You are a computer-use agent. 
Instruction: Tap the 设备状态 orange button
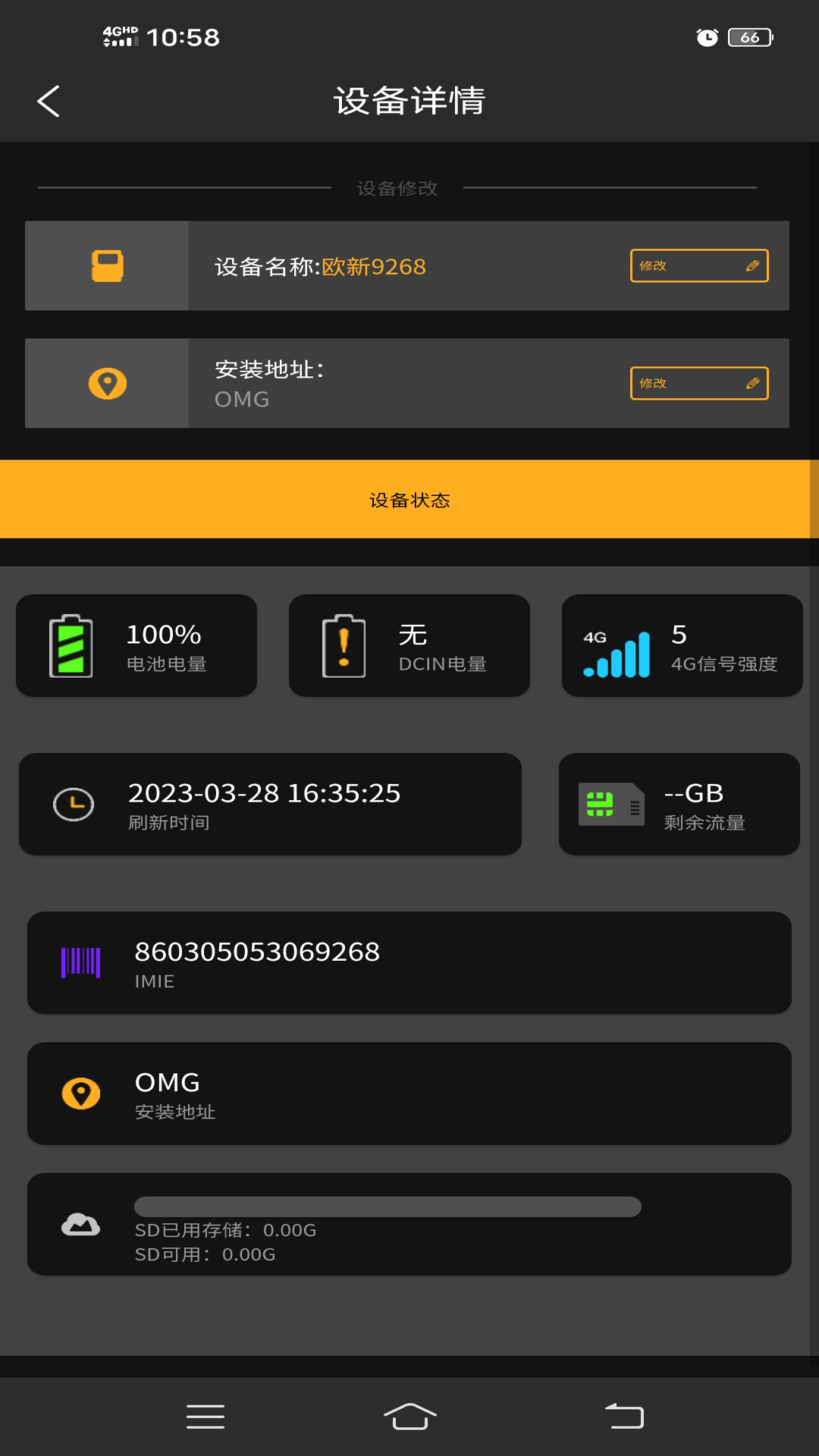(409, 500)
